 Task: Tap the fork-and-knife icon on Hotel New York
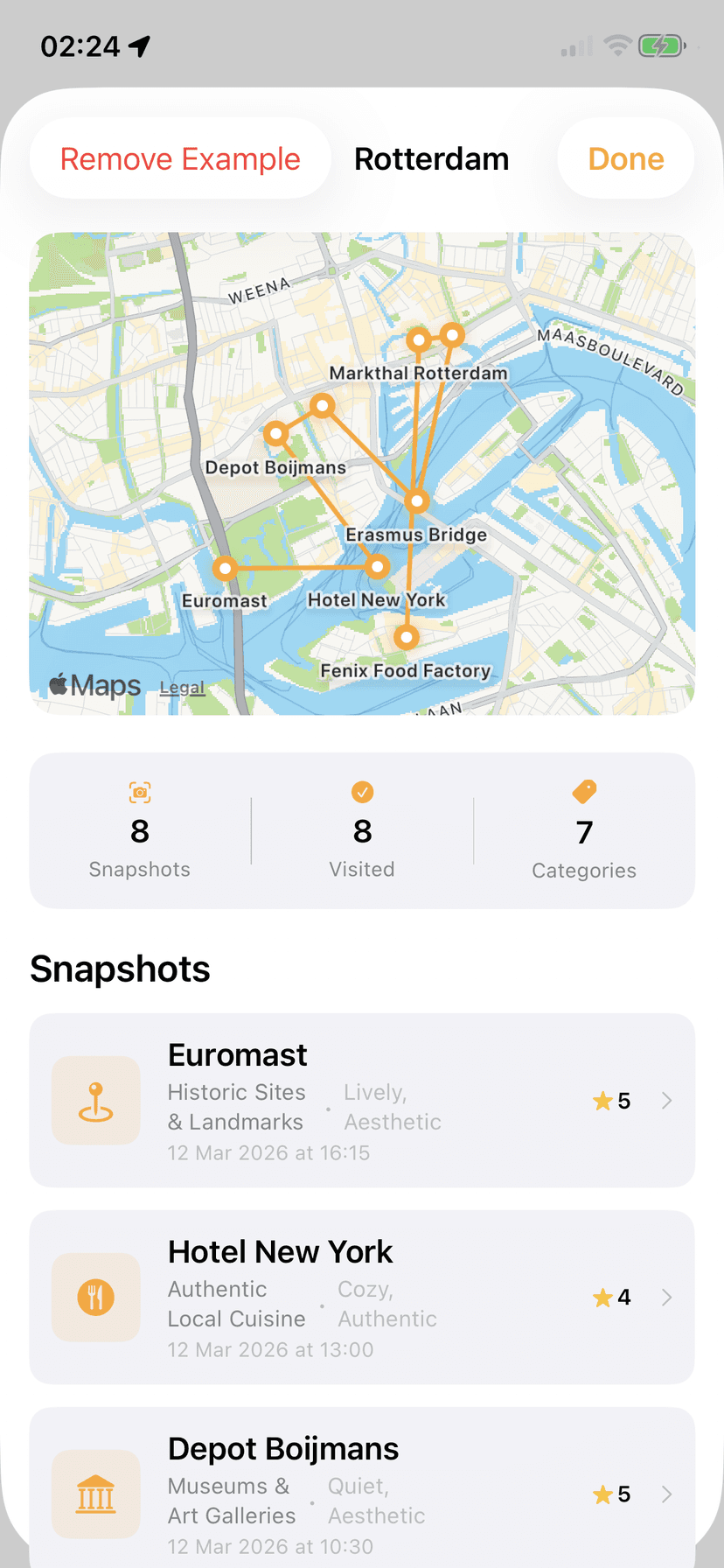(x=95, y=1298)
